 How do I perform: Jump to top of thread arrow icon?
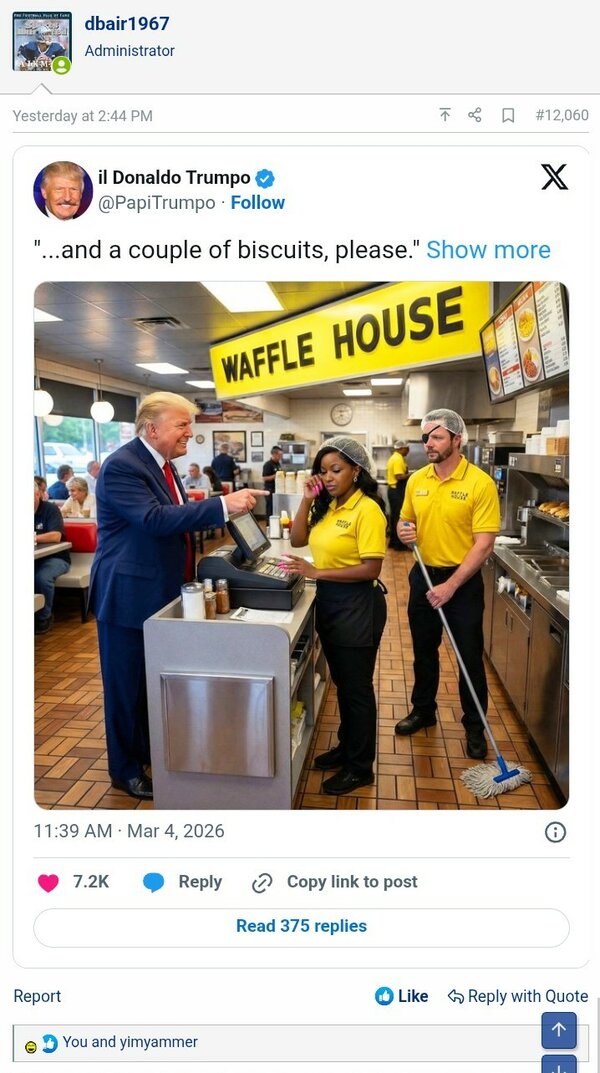tap(445, 115)
